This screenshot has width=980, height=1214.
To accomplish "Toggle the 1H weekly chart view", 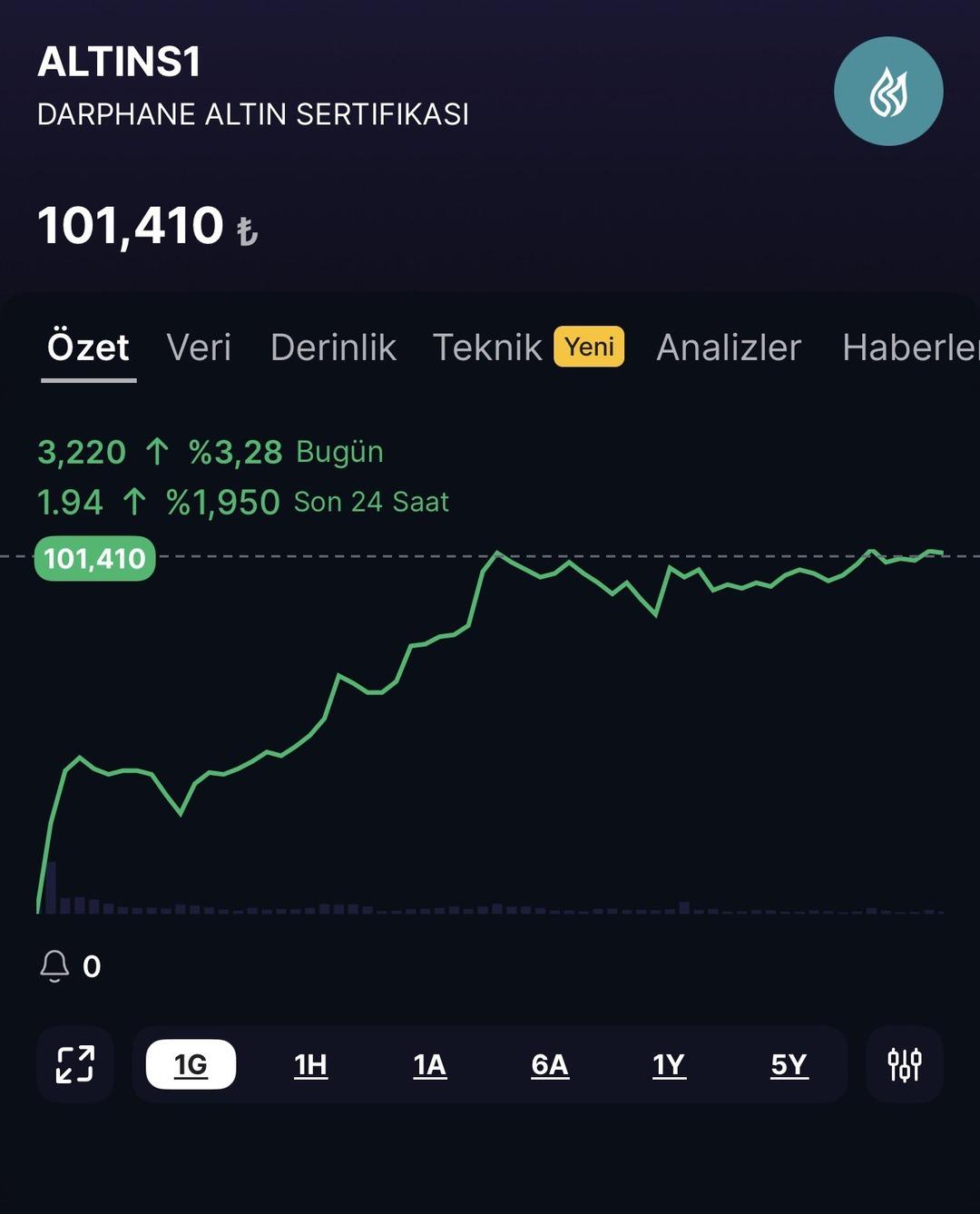I will 309,1064.
